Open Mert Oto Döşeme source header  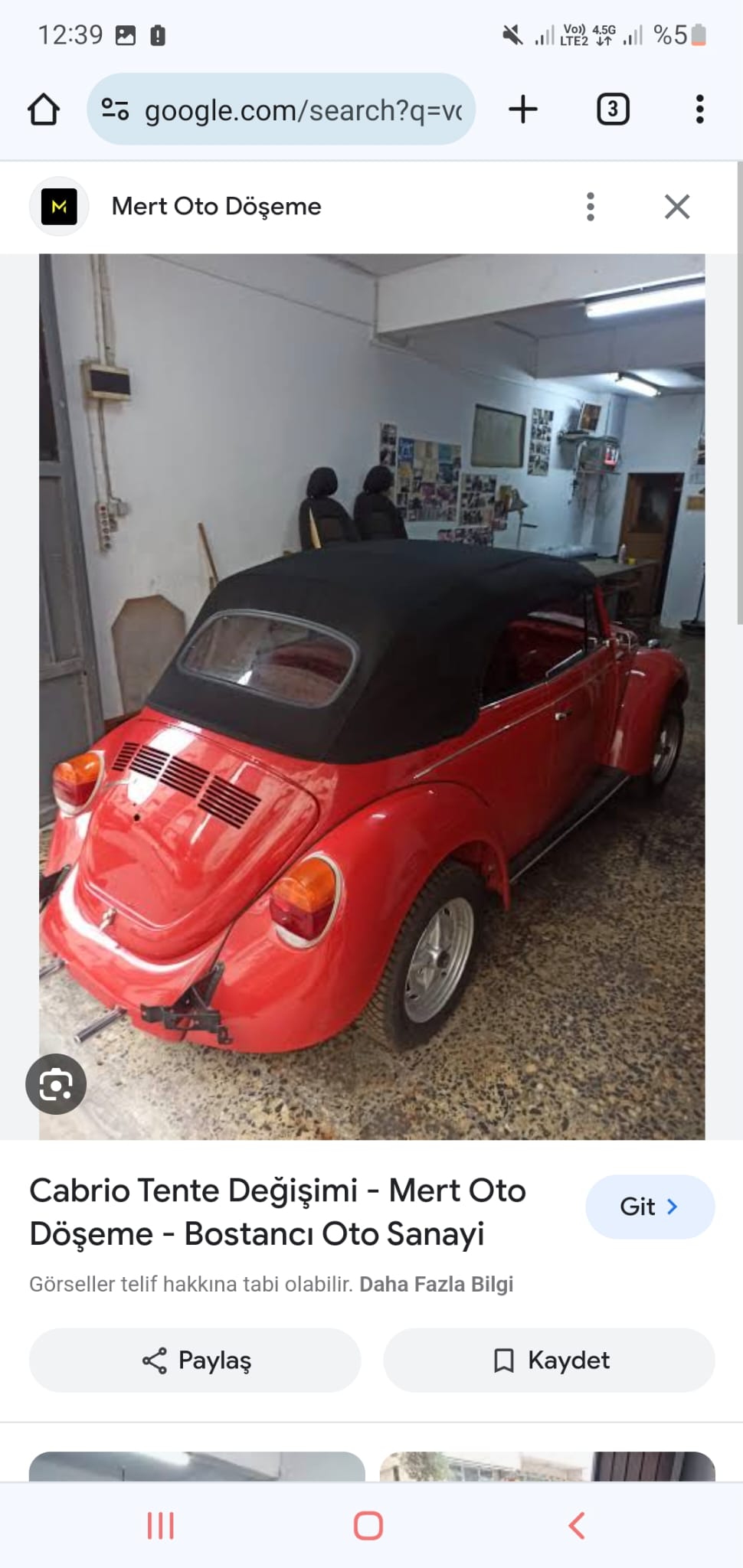[216, 207]
